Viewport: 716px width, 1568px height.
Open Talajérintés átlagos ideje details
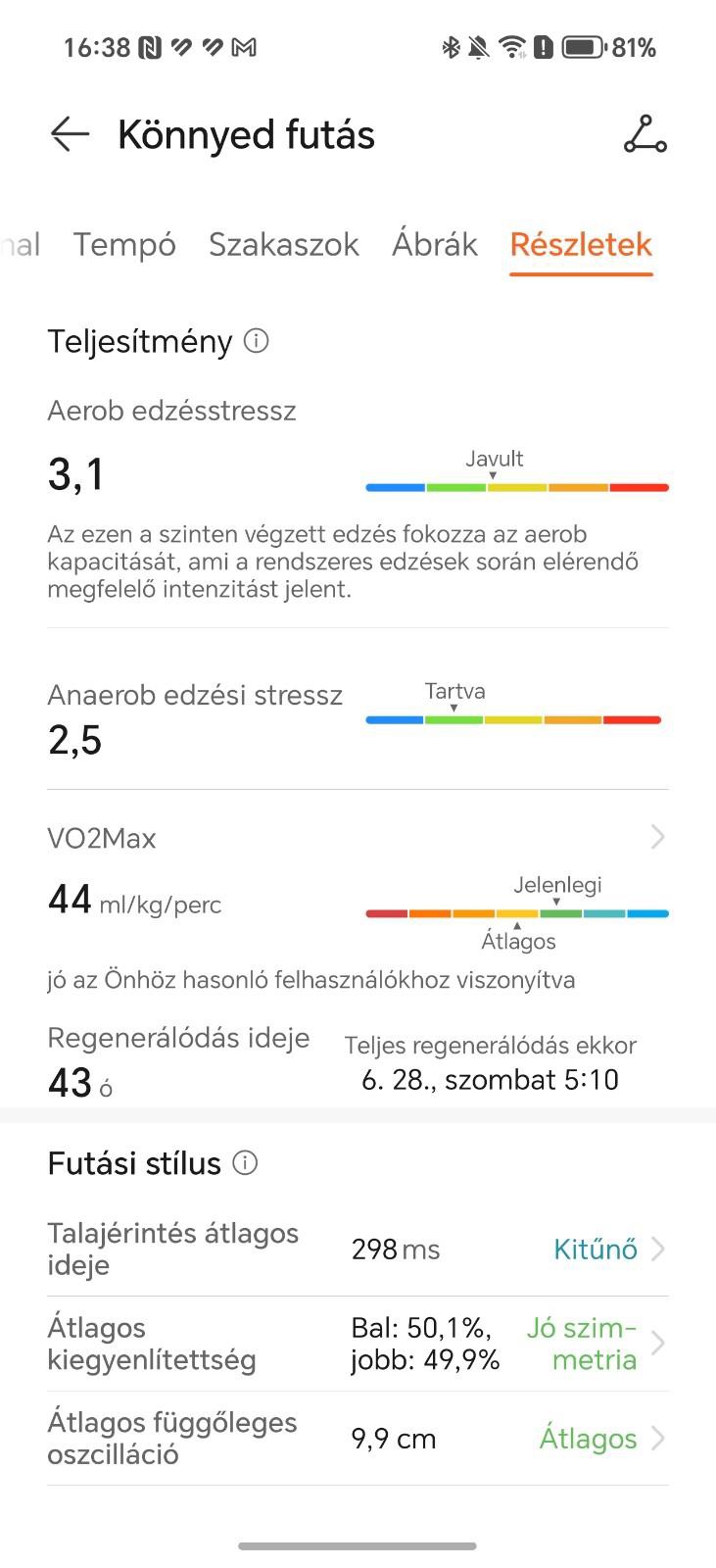tap(358, 1249)
